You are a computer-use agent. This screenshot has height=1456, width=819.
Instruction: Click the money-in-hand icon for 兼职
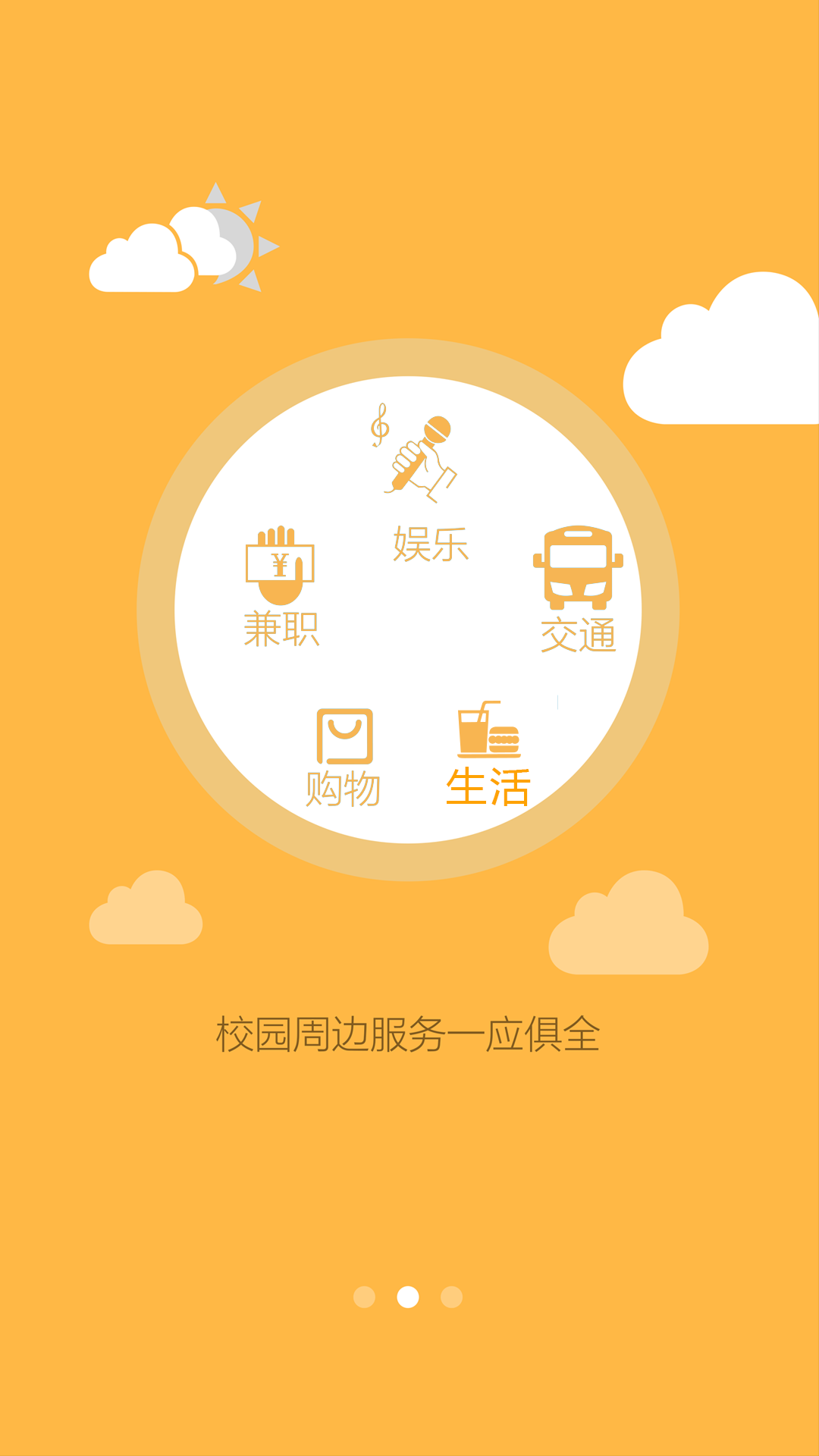(281, 565)
